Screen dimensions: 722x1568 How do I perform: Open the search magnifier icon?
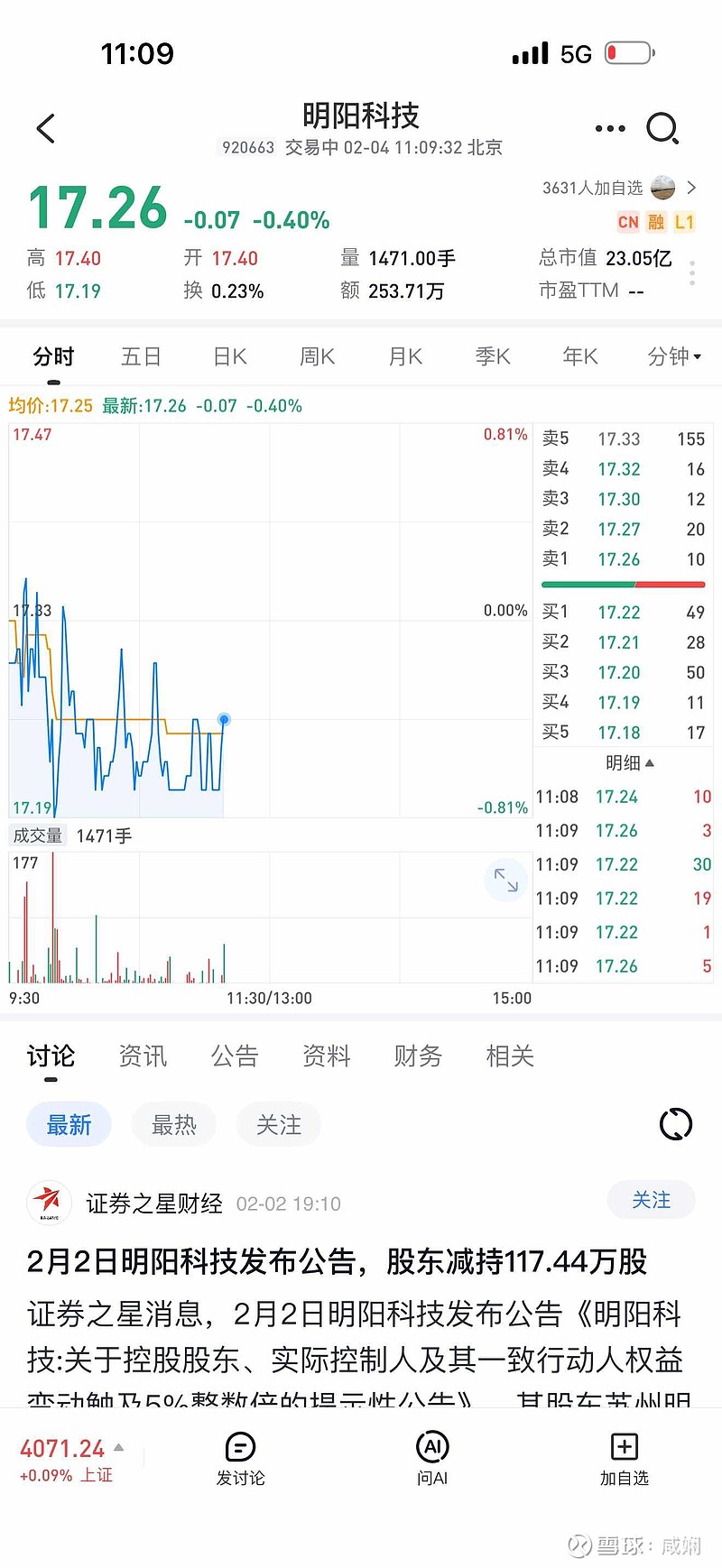coord(662,129)
